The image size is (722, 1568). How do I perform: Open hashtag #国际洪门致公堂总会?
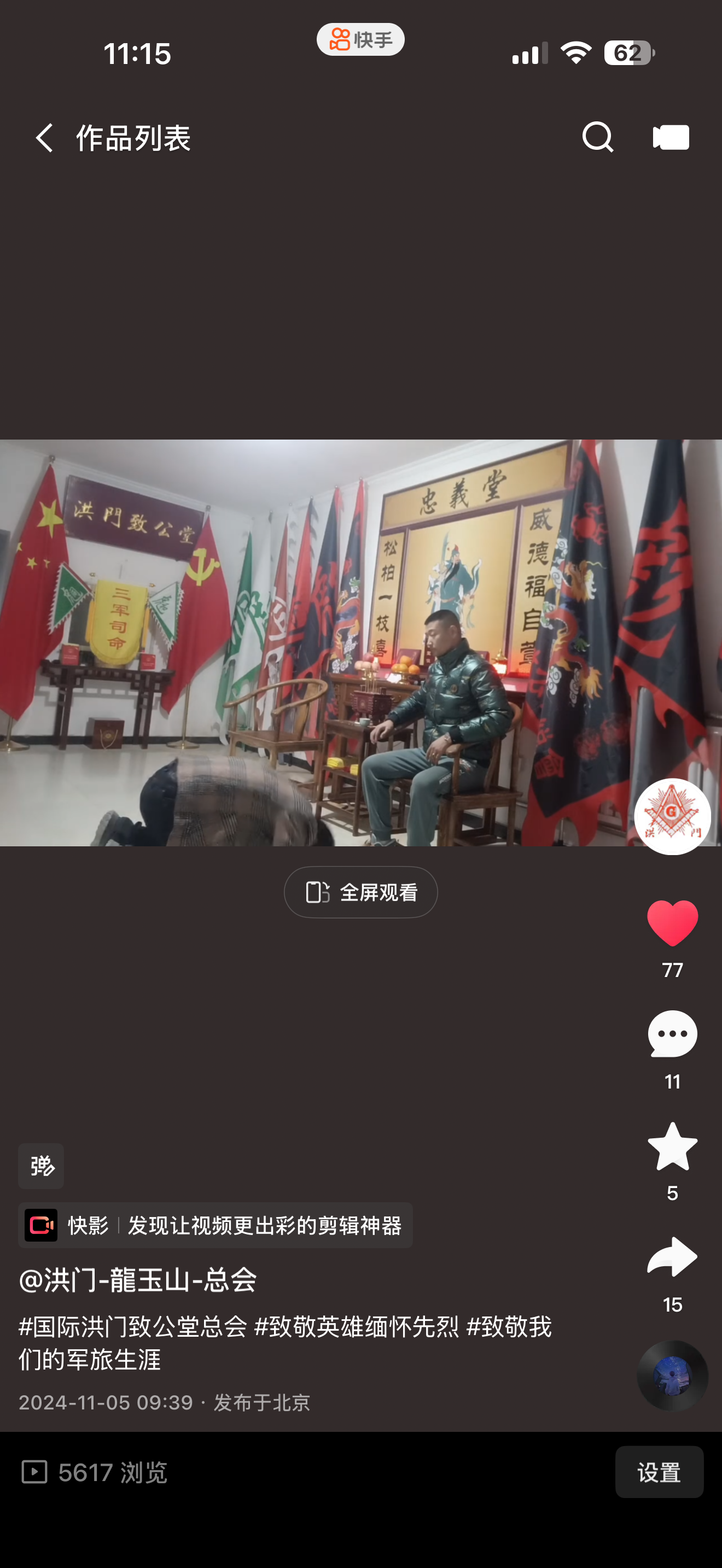click(133, 1327)
